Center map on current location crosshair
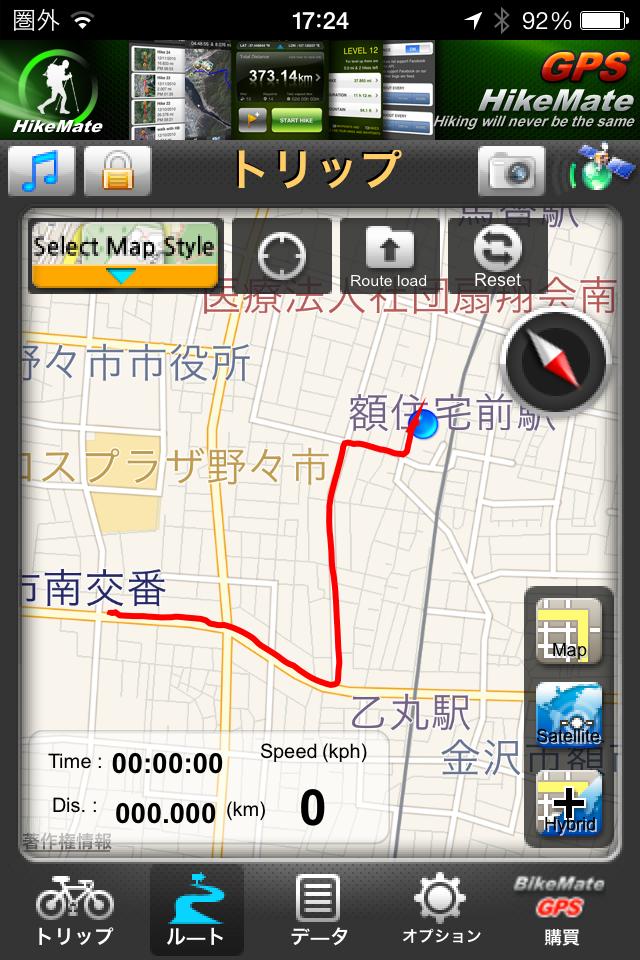 coord(282,256)
